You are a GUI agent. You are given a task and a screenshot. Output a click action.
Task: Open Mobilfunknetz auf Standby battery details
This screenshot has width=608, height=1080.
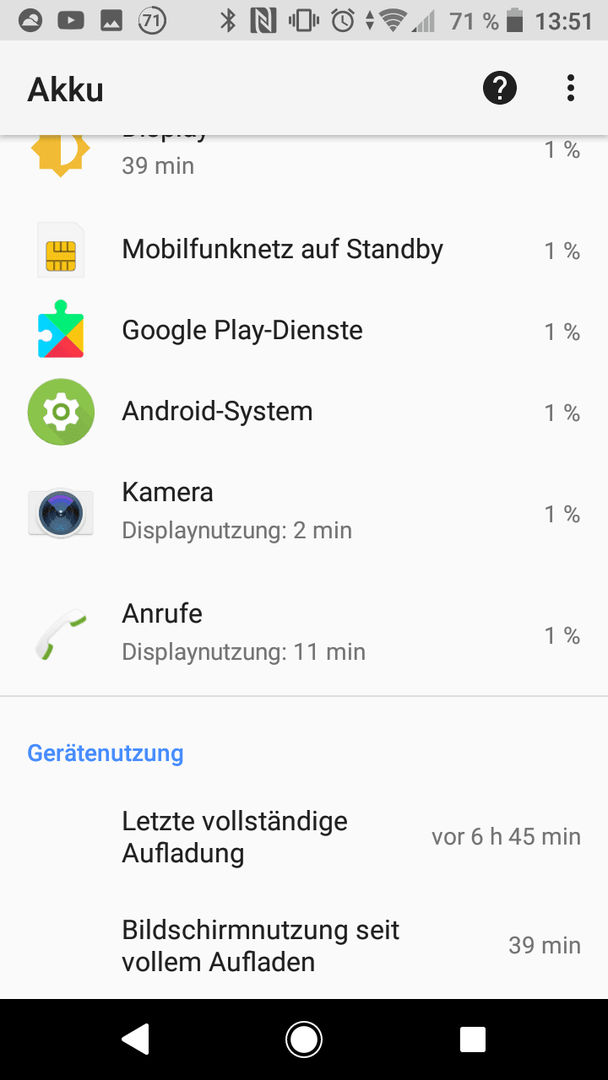click(x=304, y=250)
